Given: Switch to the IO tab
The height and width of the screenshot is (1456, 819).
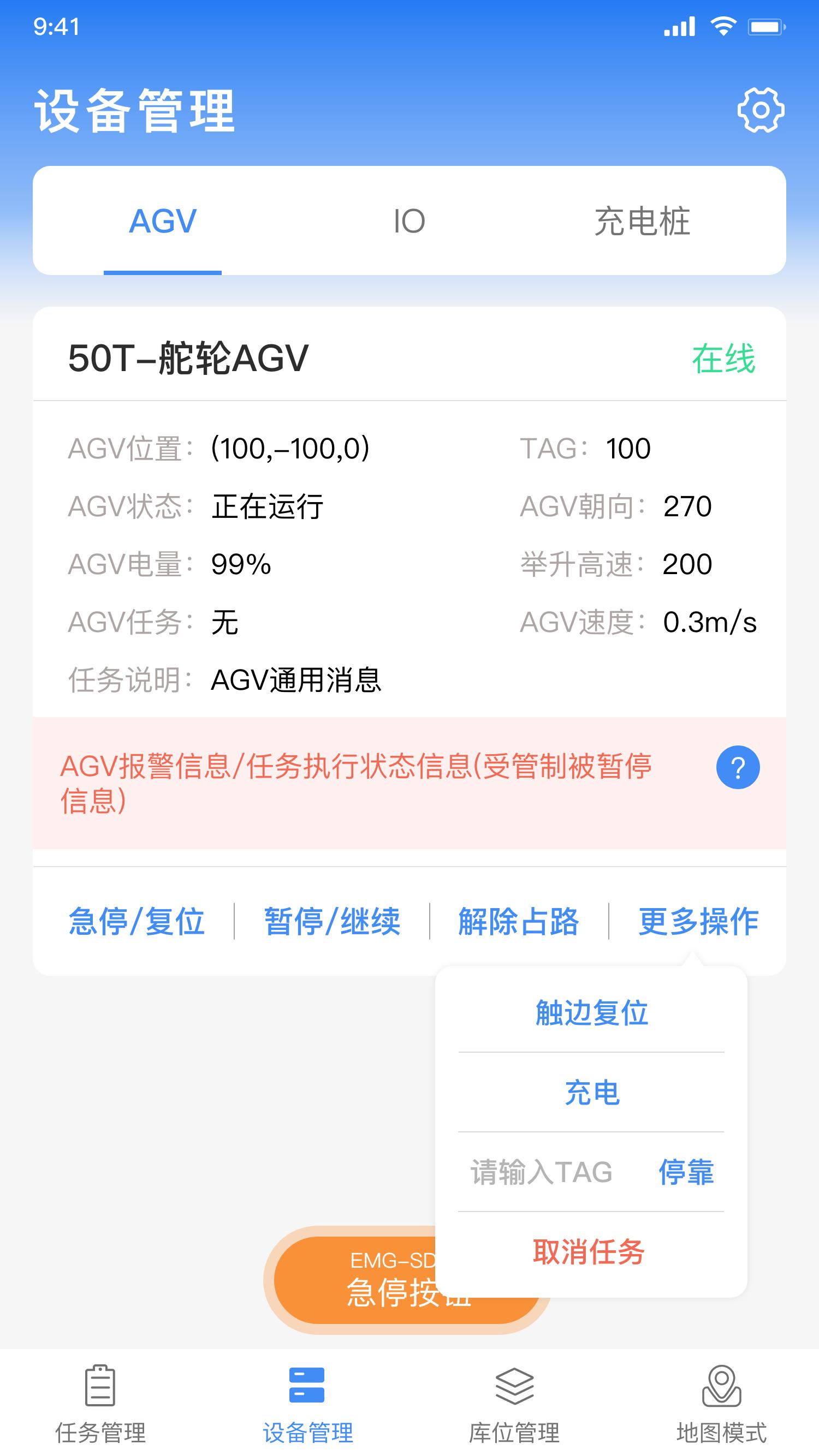Looking at the screenshot, I should click(x=409, y=221).
